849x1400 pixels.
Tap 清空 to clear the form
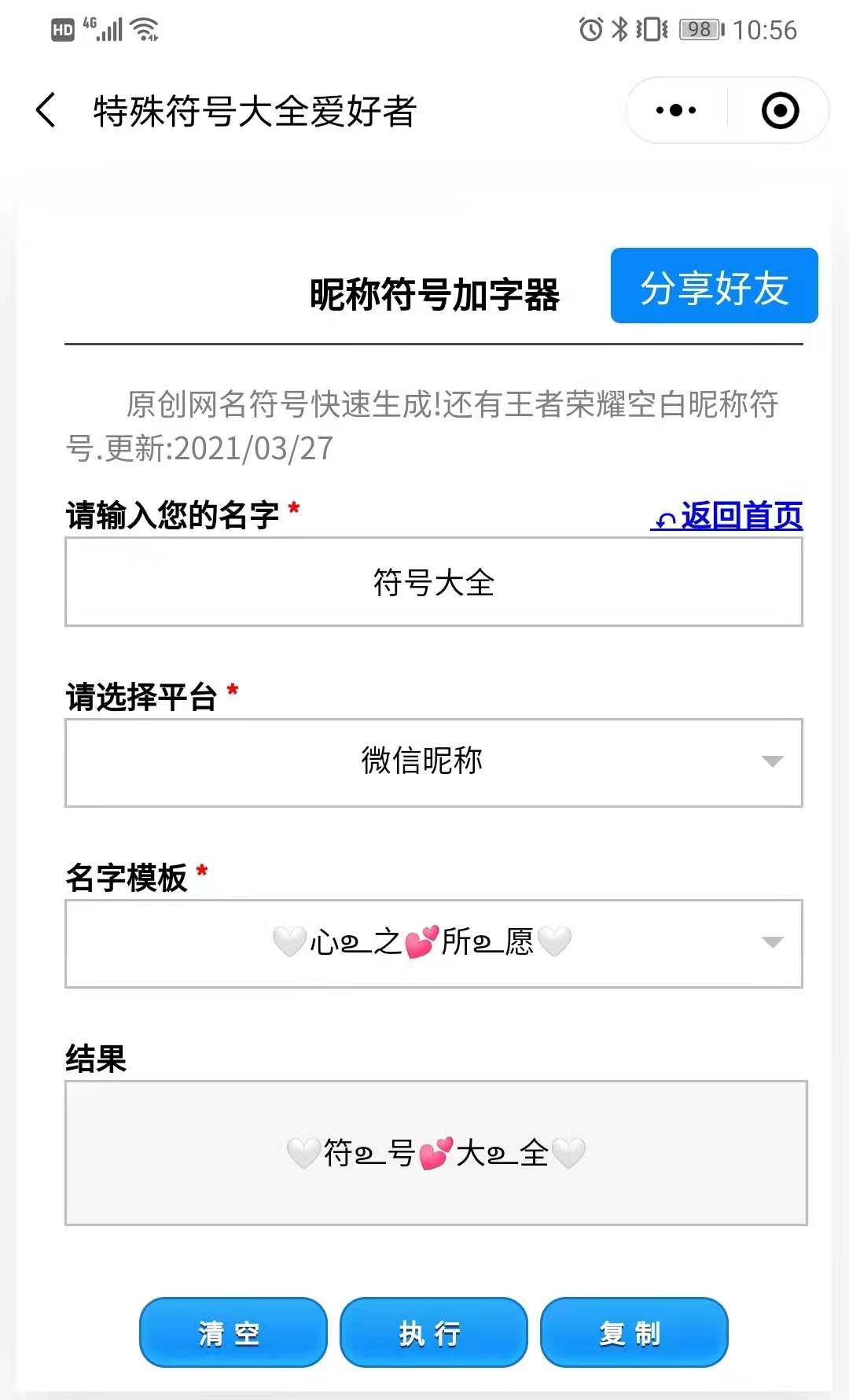[x=233, y=1332]
